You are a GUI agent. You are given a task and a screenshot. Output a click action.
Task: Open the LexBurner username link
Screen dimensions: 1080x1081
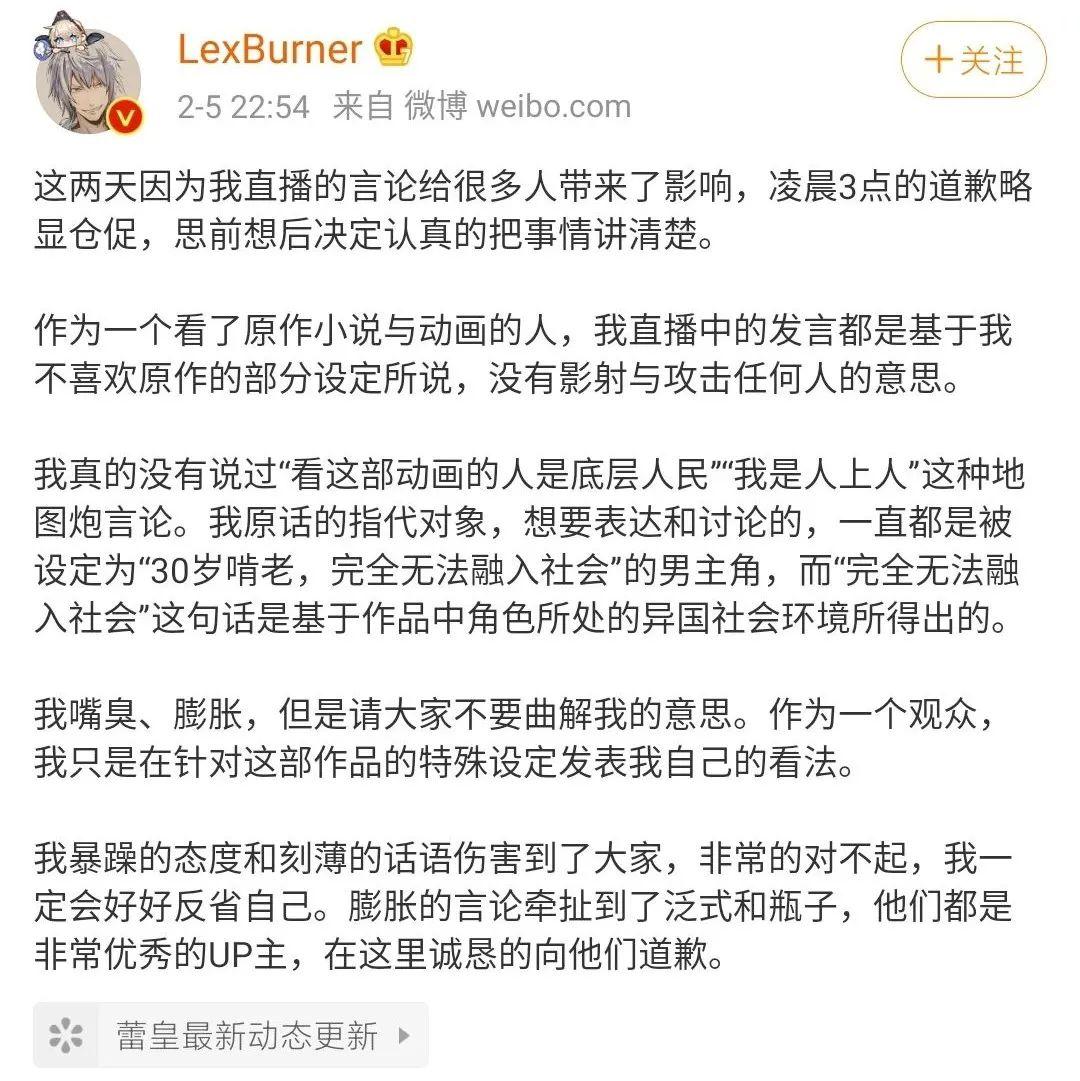(269, 48)
